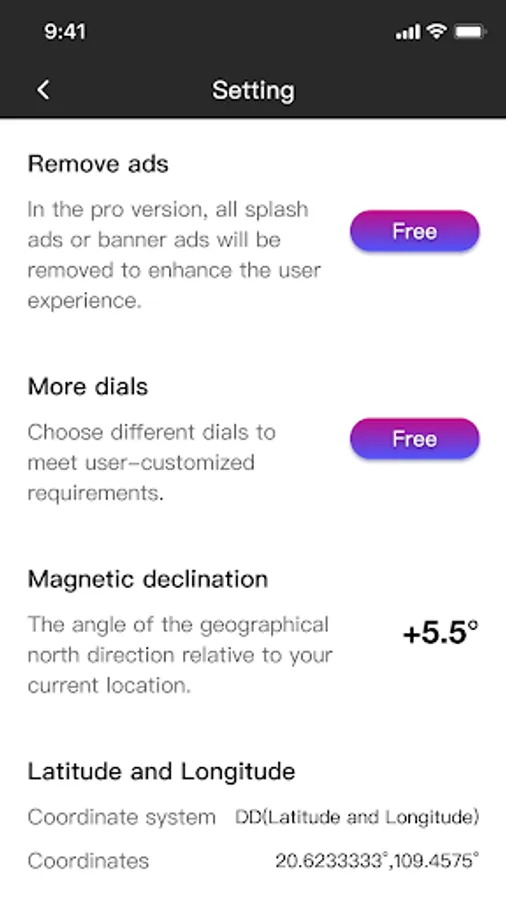This screenshot has height=900, width=506.
Task: Tap the Free button for More dials
Action: tap(414, 439)
